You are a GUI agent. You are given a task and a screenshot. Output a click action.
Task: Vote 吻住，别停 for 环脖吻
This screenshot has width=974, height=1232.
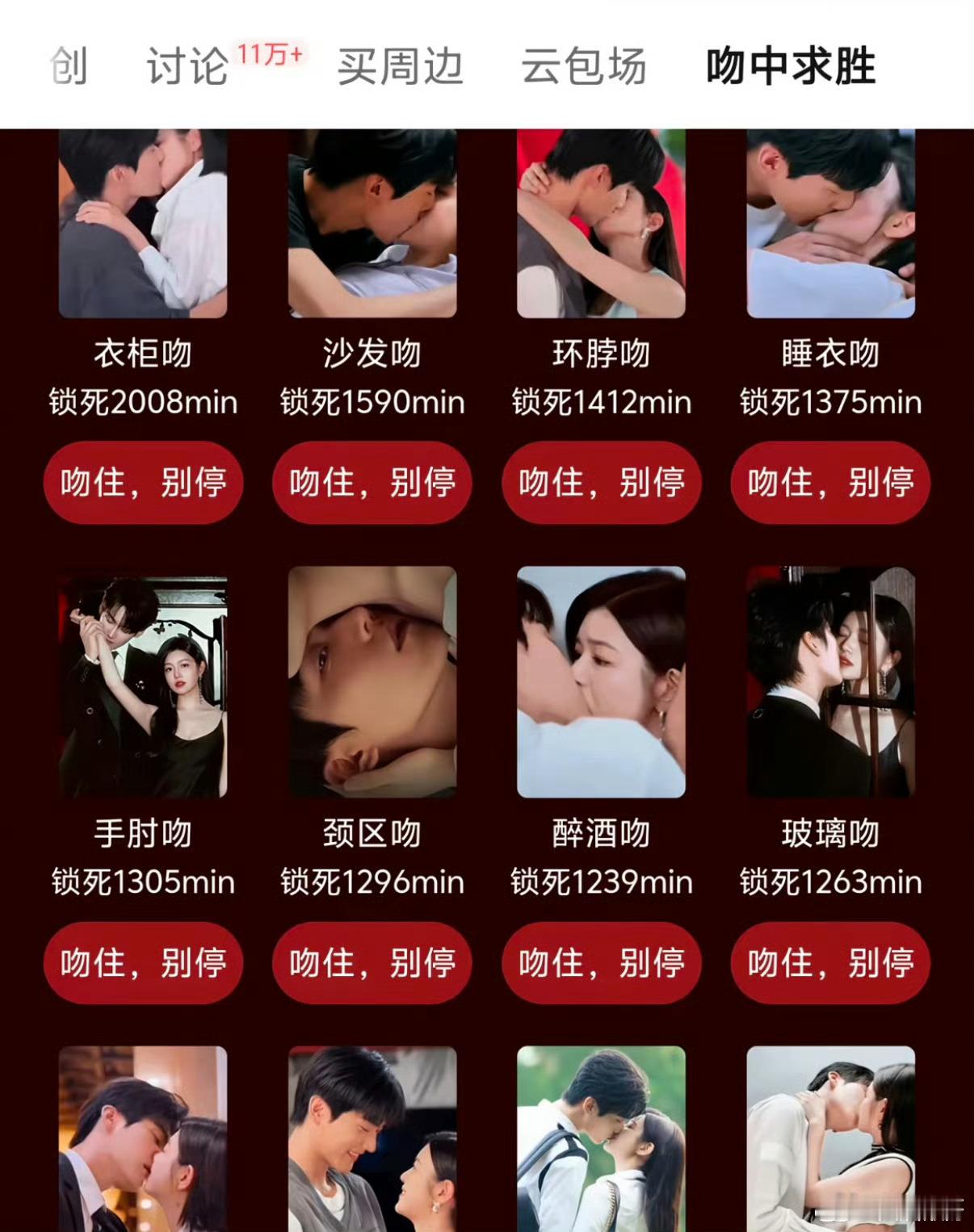602,482
